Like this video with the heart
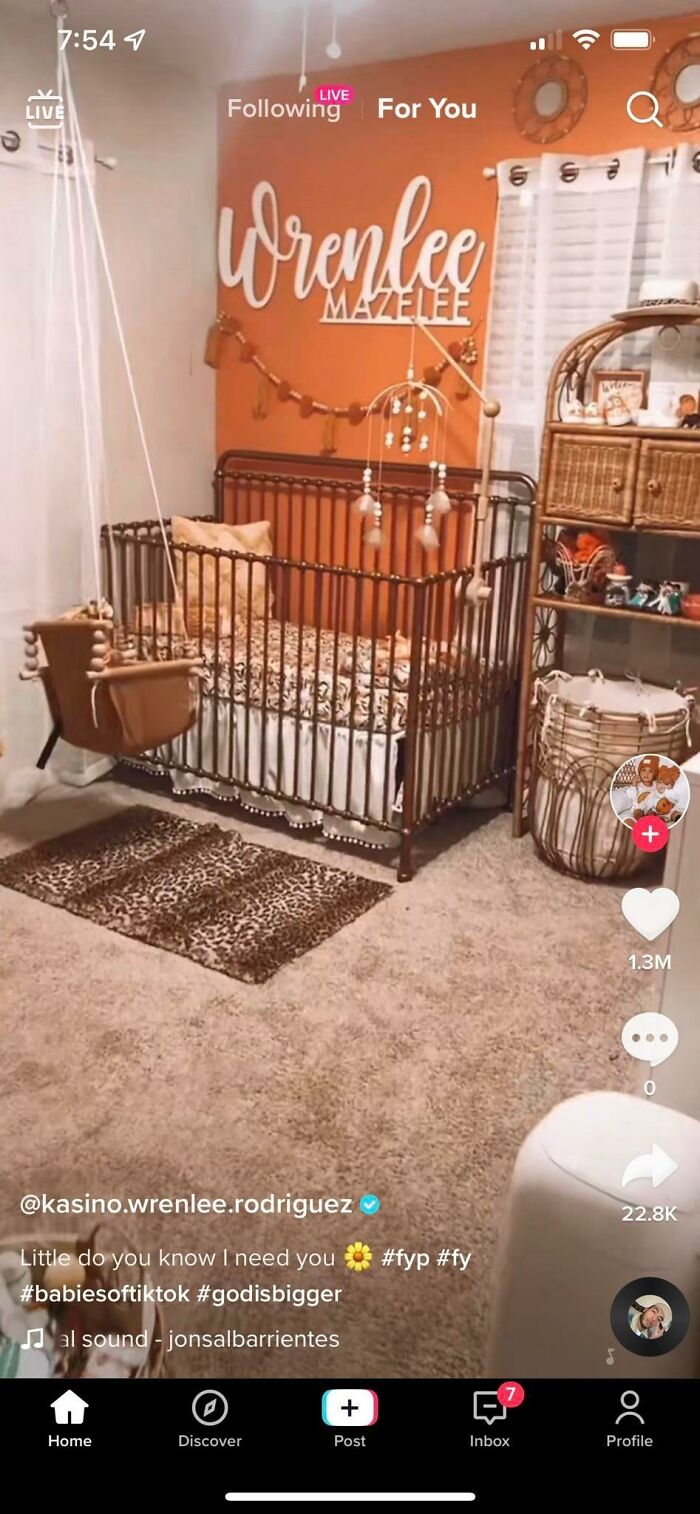 tap(650, 913)
